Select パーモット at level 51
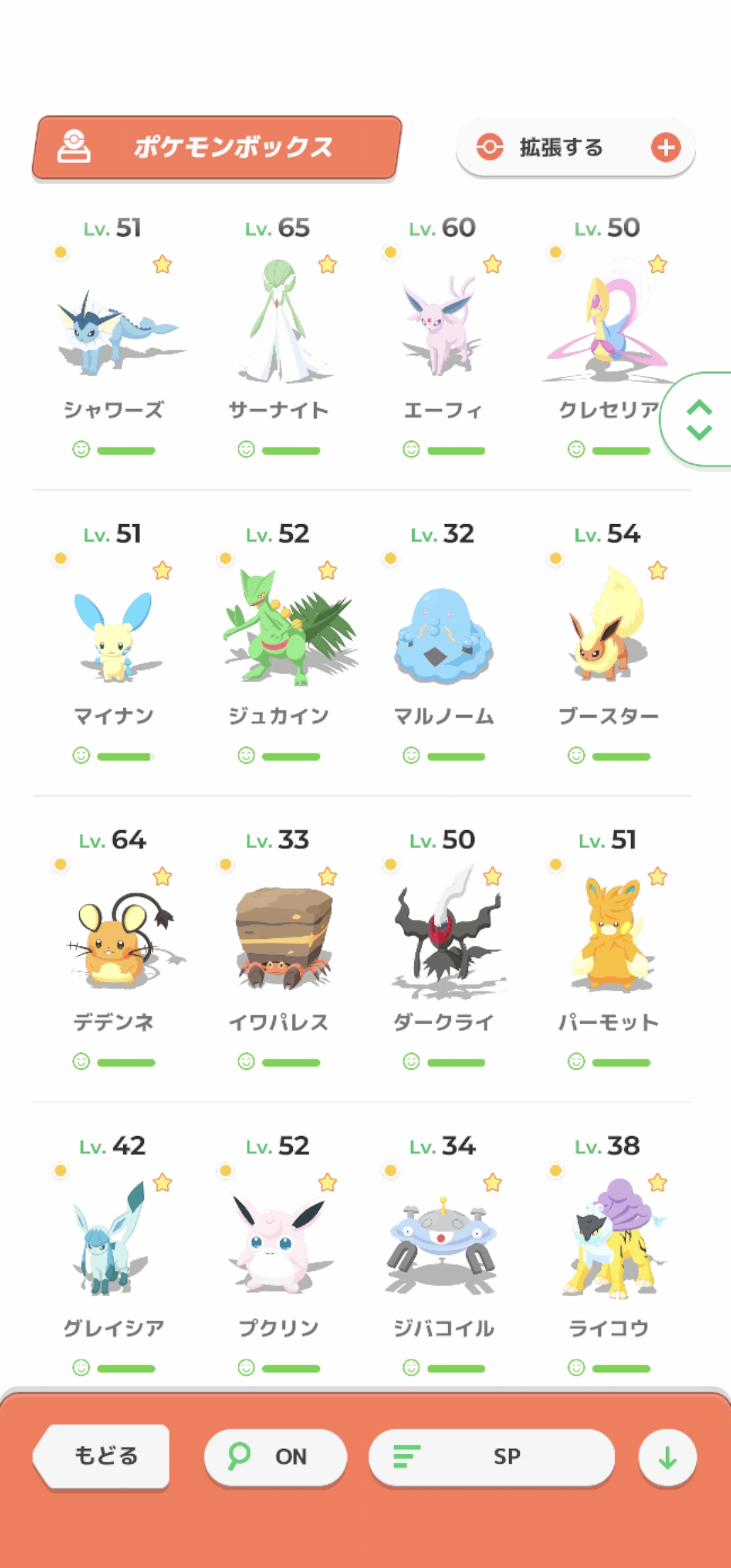Viewport: 731px width, 1568px height. 608,944
